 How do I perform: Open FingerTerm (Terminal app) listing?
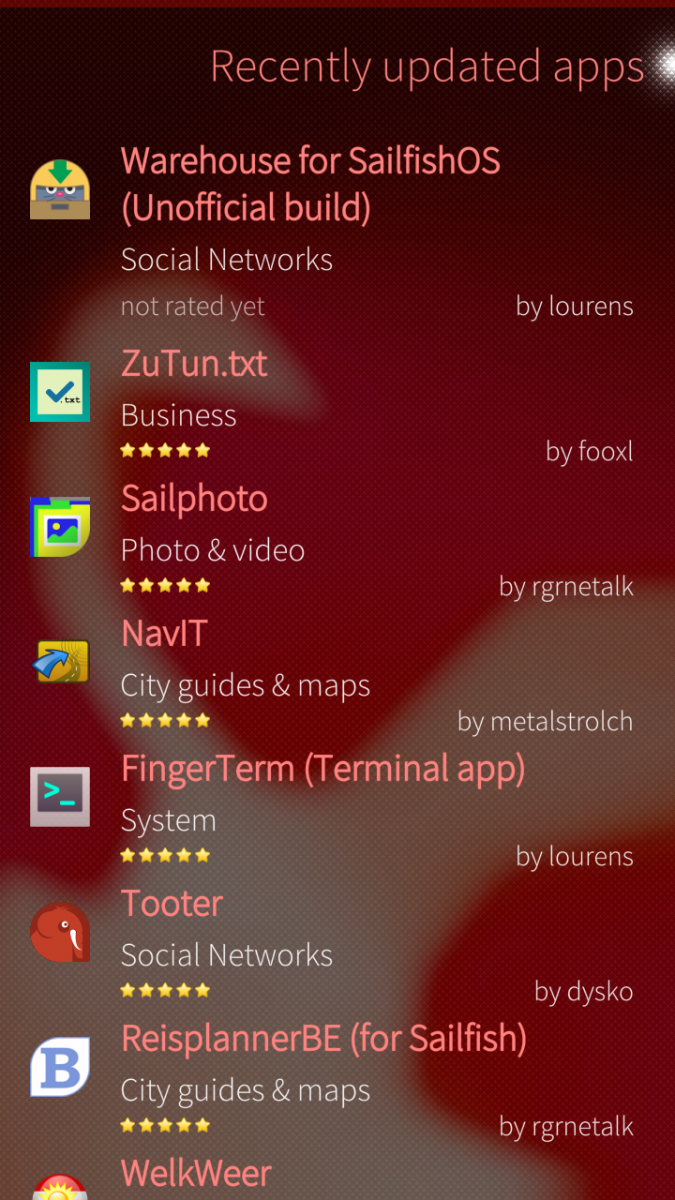[322, 768]
